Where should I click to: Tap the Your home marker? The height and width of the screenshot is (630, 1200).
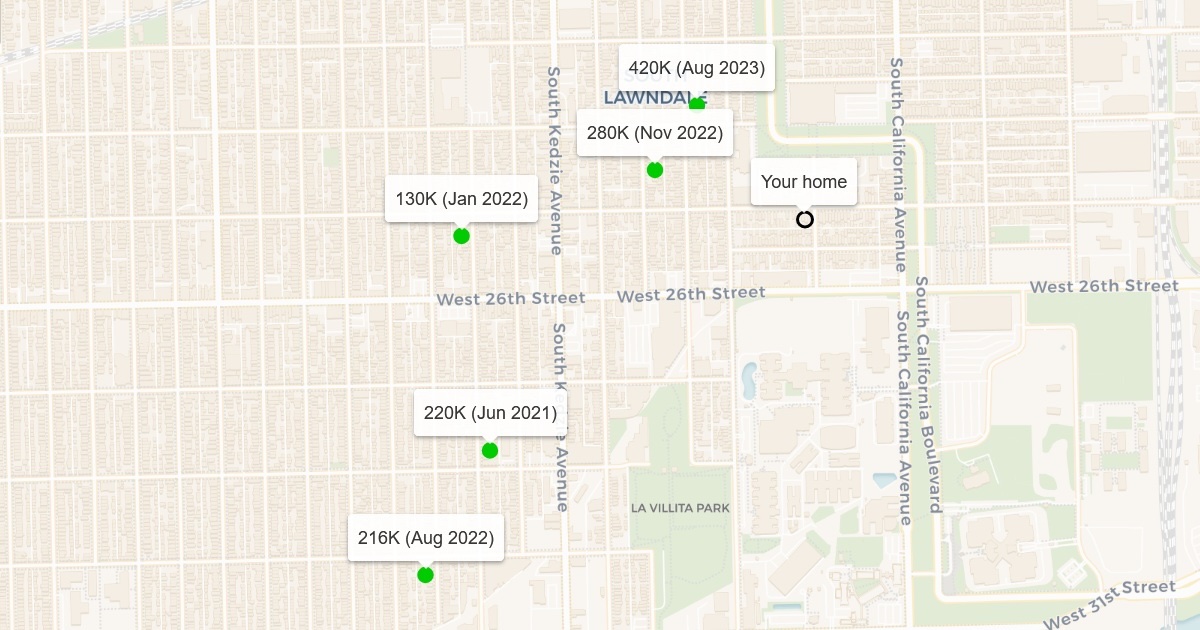(x=805, y=220)
